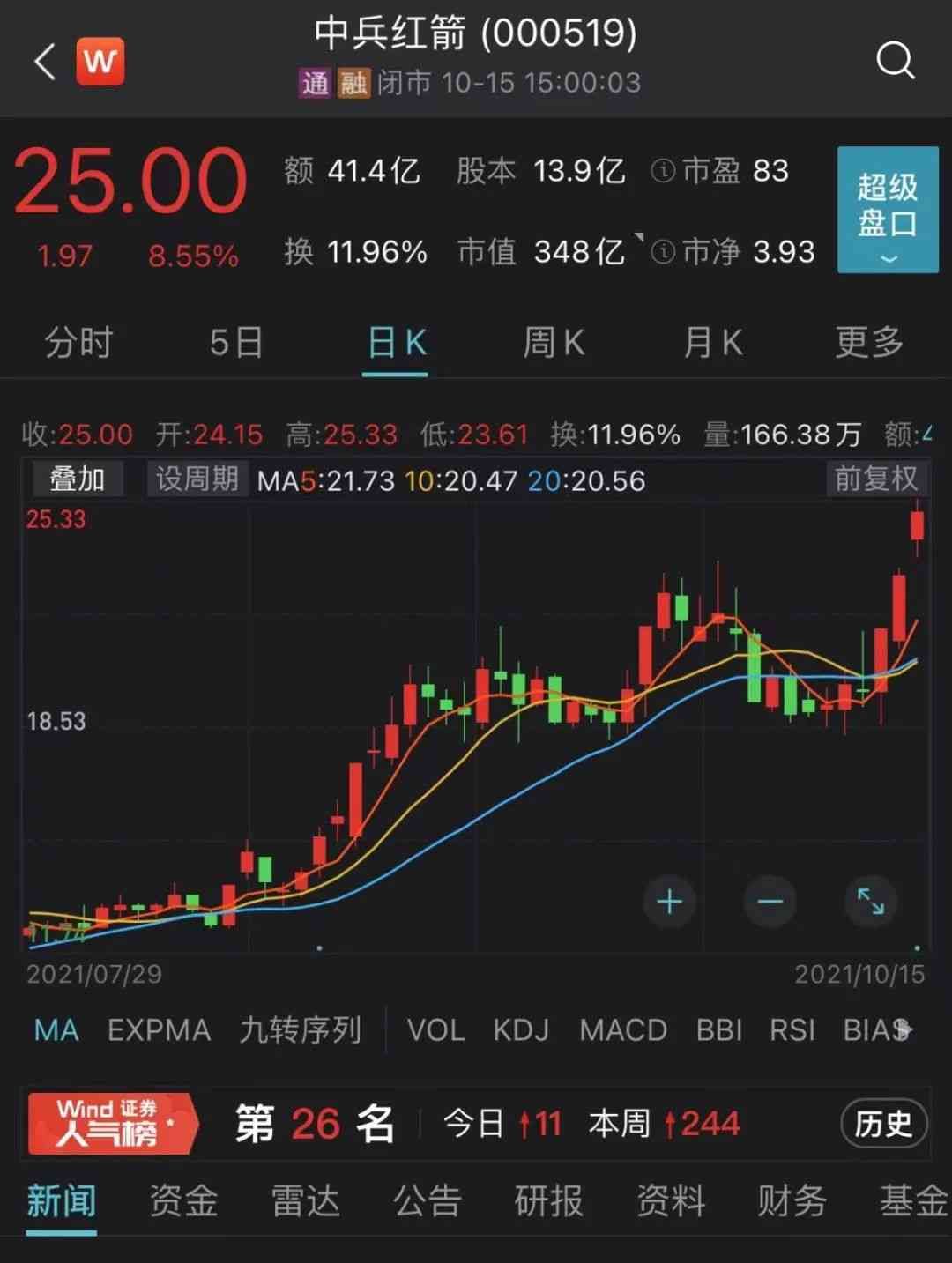Zoom in the chart with plus button
Viewport: 952px width, 1263px height.
670,902
